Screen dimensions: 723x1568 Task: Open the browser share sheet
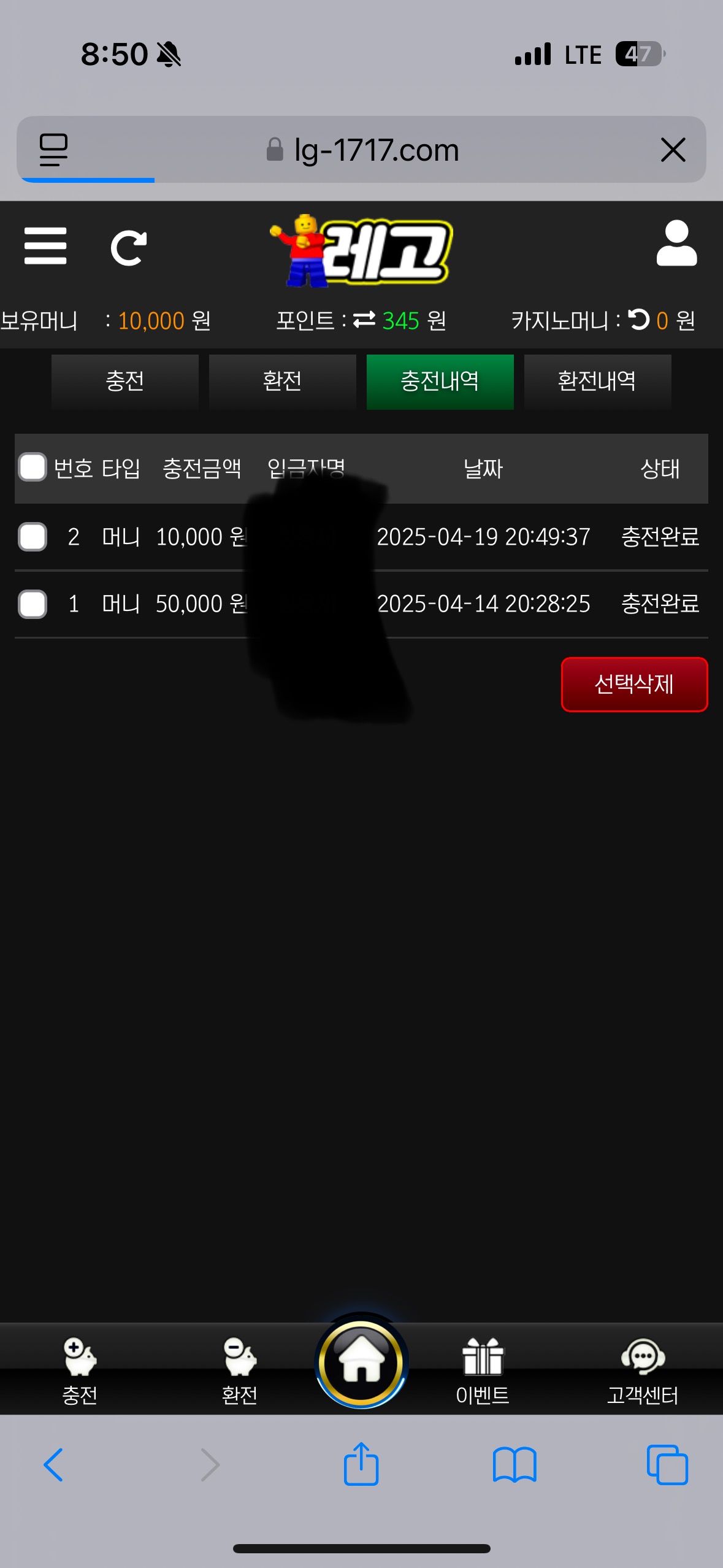pos(361,1464)
